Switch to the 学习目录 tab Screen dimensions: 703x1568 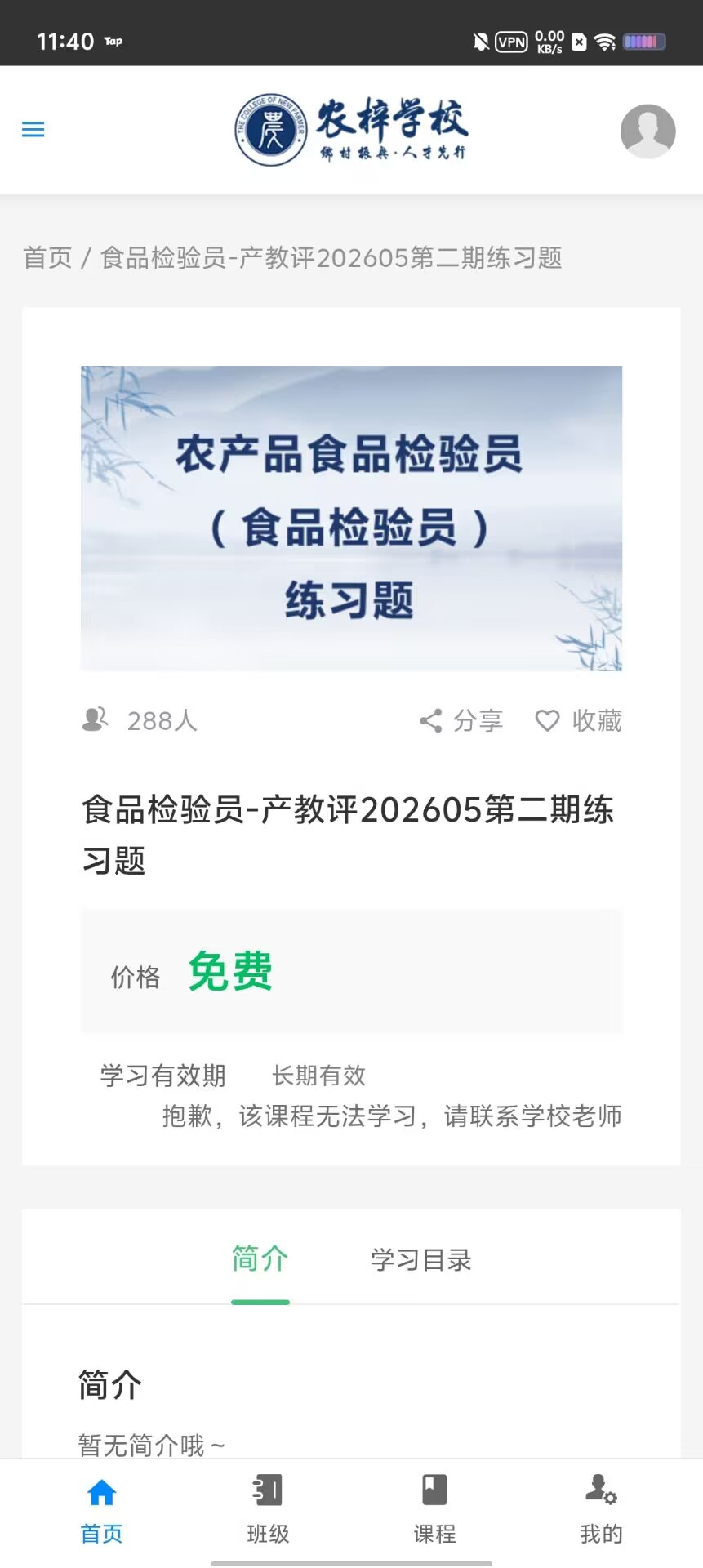pyautogui.click(x=421, y=1259)
